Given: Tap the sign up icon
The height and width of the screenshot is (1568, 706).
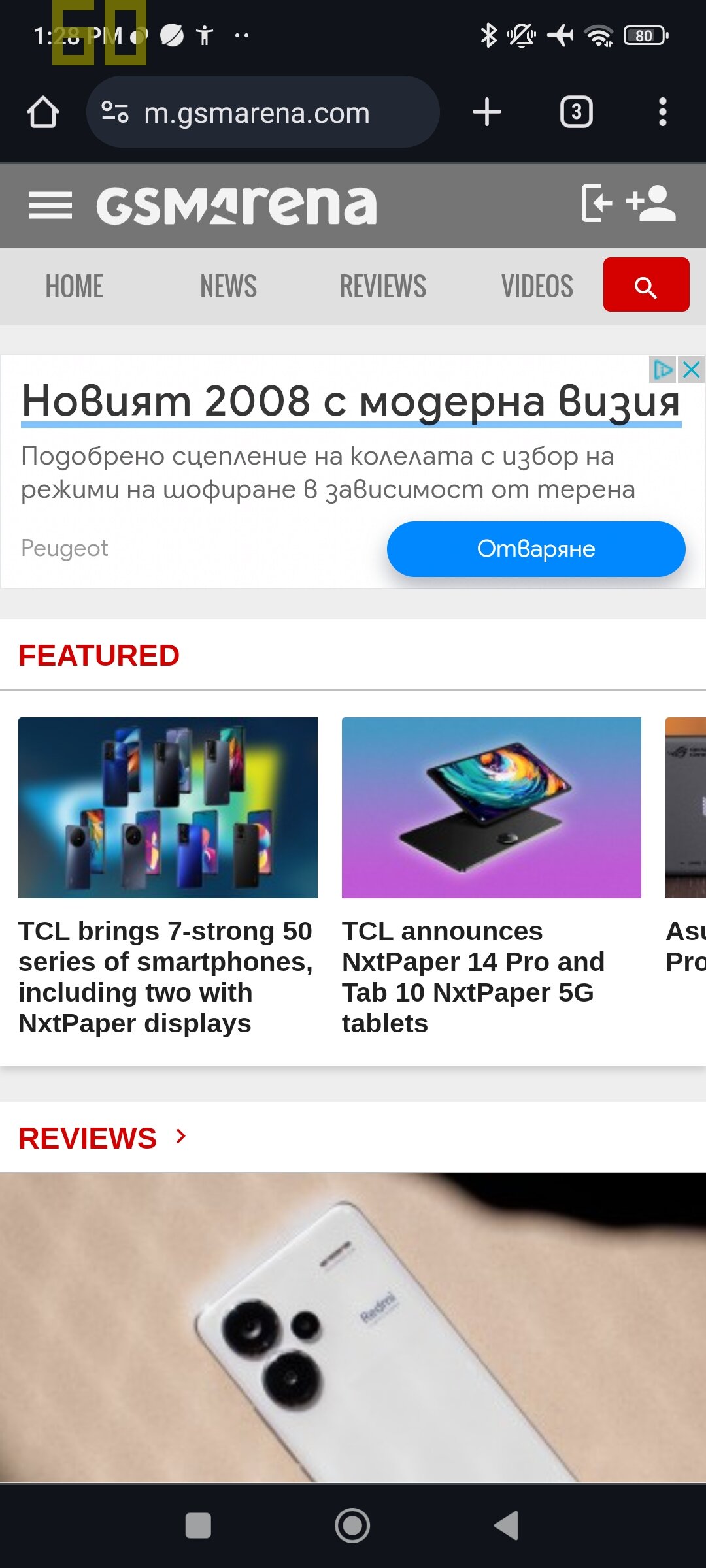Looking at the screenshot, I should (x=650, y=203).
